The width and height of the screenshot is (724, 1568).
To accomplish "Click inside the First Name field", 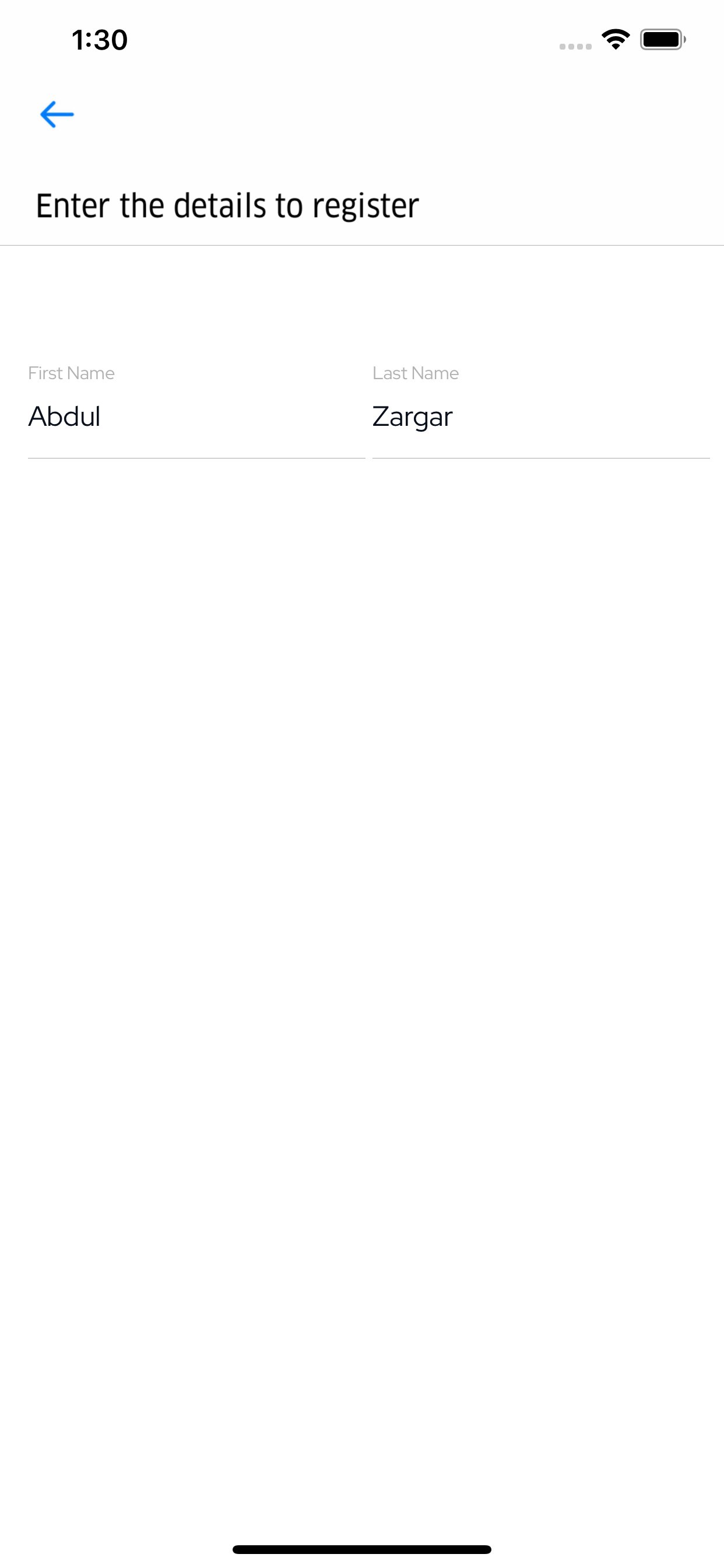I will pyautogui.click(x=195, y=416).
